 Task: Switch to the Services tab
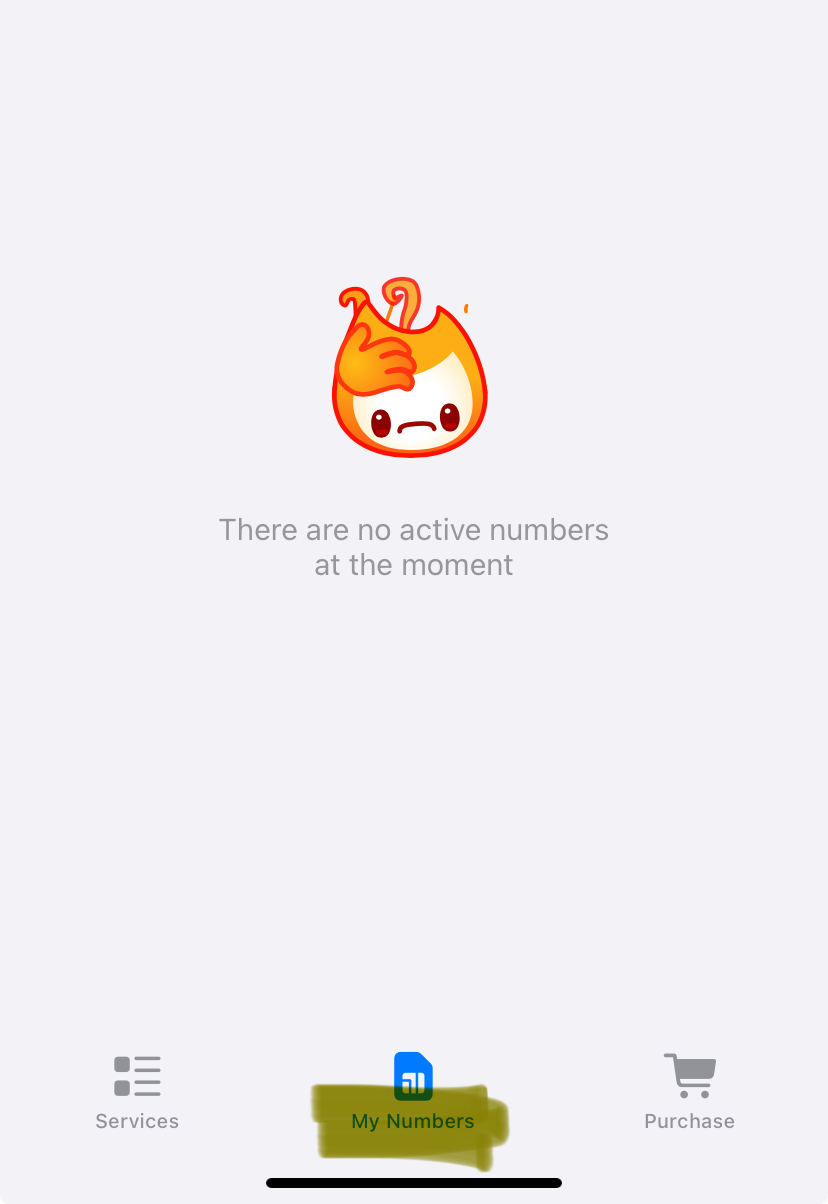pos(137,1092)
